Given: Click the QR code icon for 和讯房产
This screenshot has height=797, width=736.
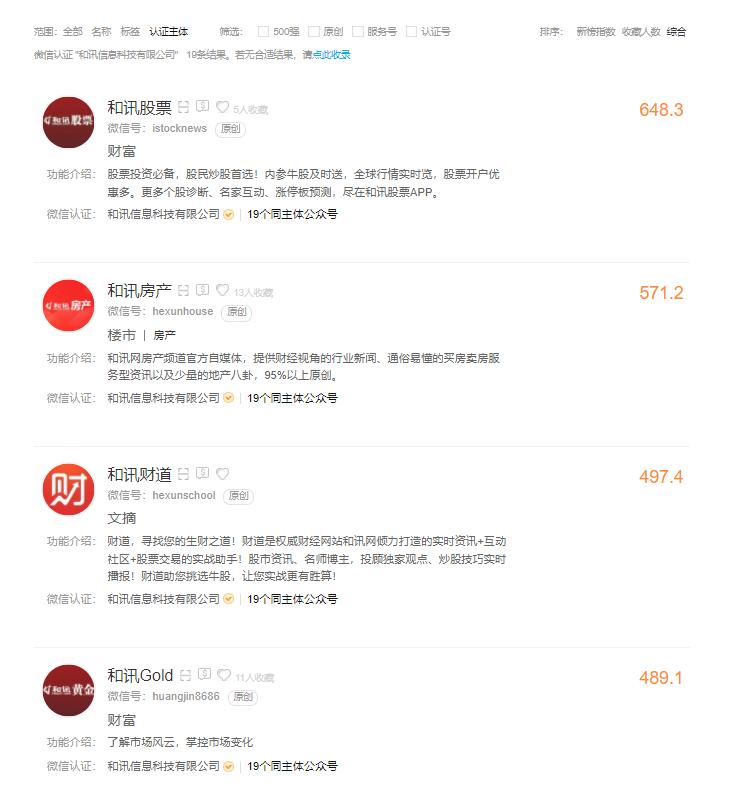Looking at the screenshot, I should [x=183, y=288].
